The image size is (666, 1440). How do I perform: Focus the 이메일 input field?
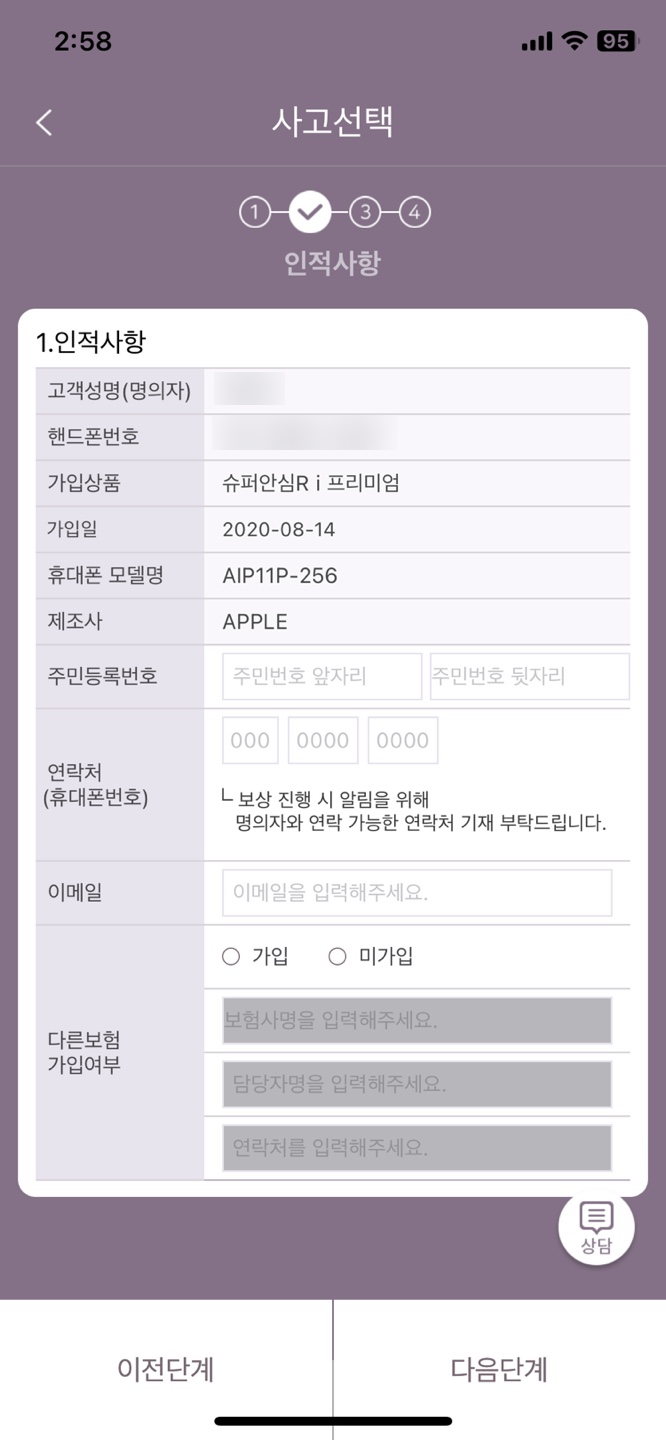[x=417, y=893]
